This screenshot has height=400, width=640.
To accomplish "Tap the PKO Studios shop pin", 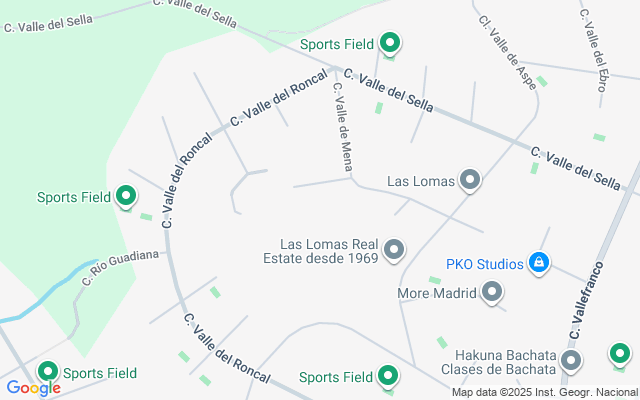I will pos(539,263).
